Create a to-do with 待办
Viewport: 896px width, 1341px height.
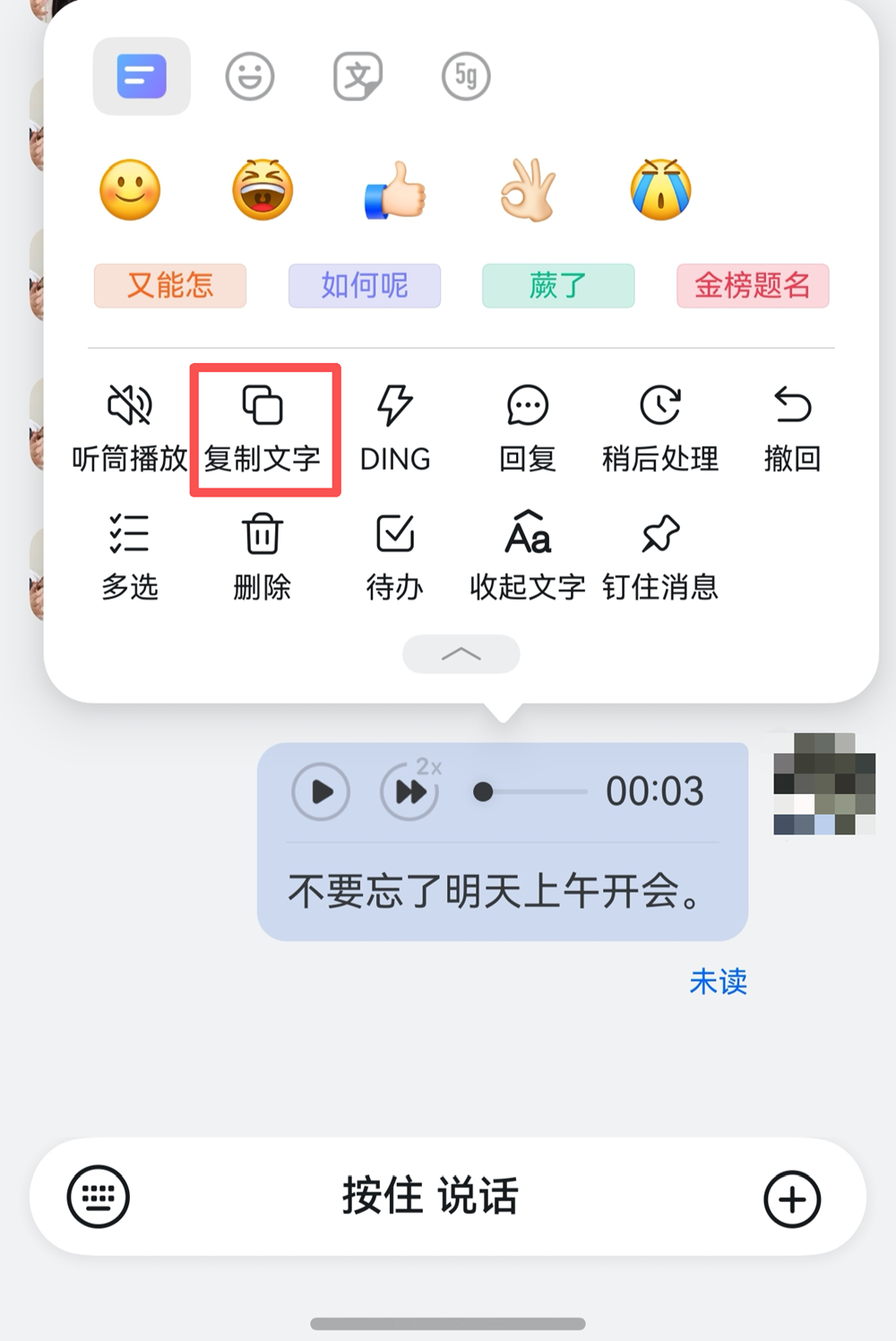click(394, 556)
